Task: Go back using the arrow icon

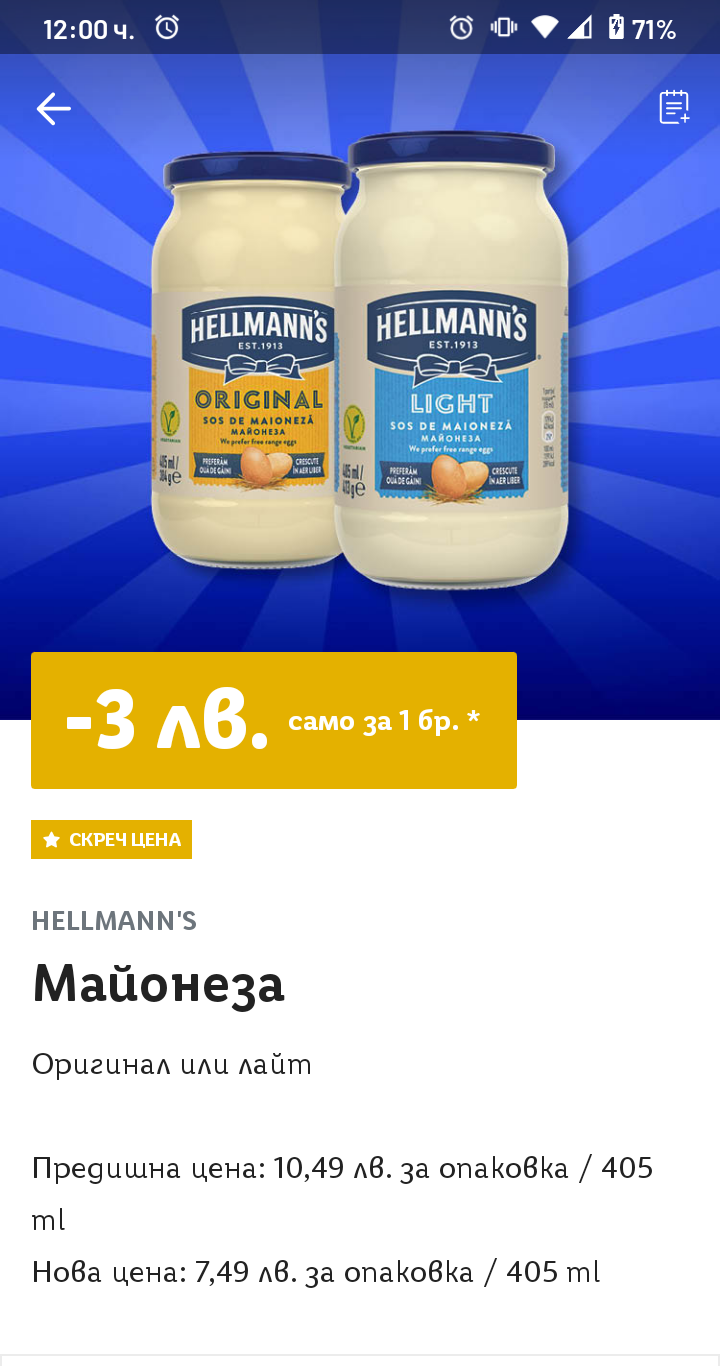Action: (x=53, y=109)
